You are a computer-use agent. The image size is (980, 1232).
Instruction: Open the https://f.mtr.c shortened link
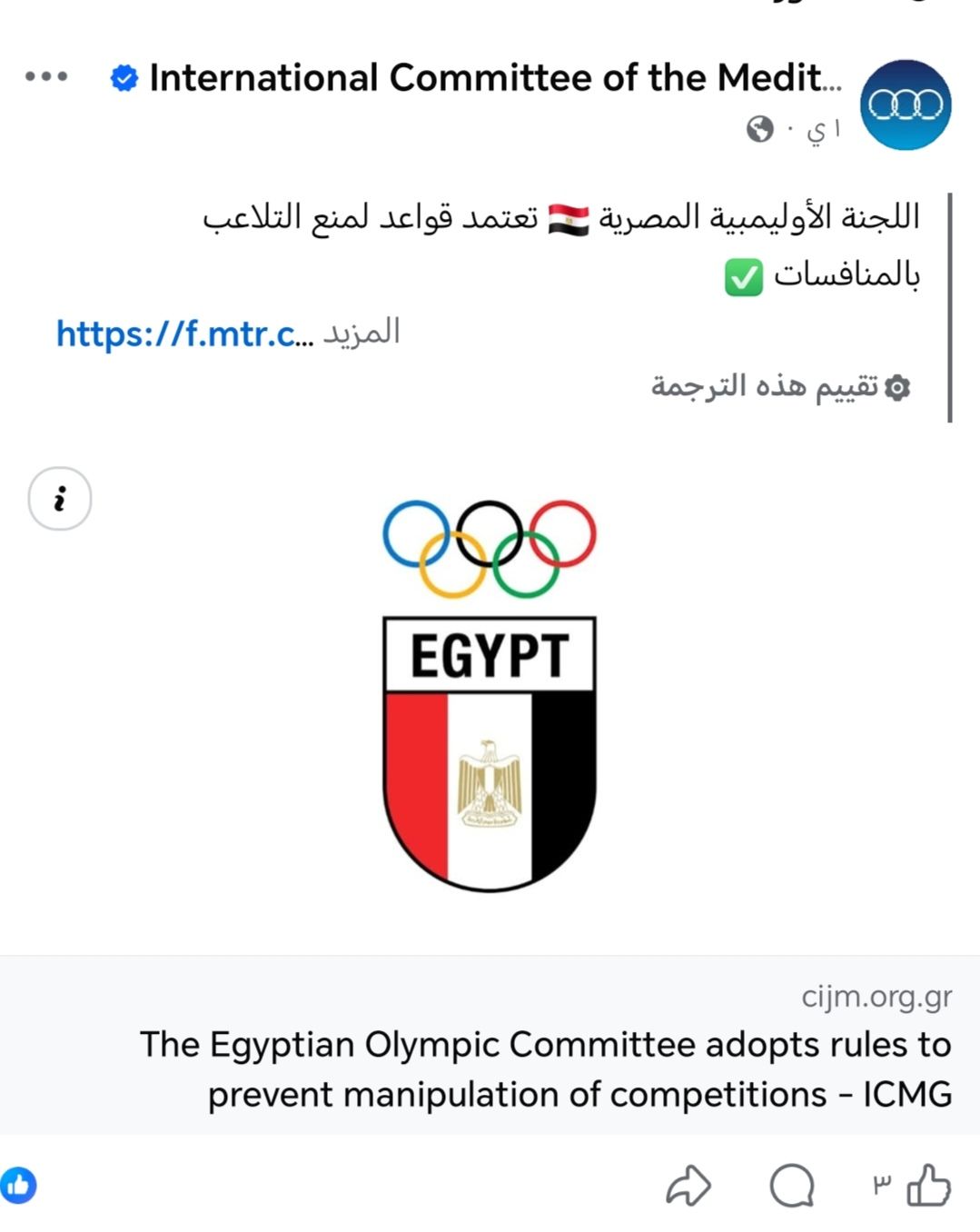177,334
